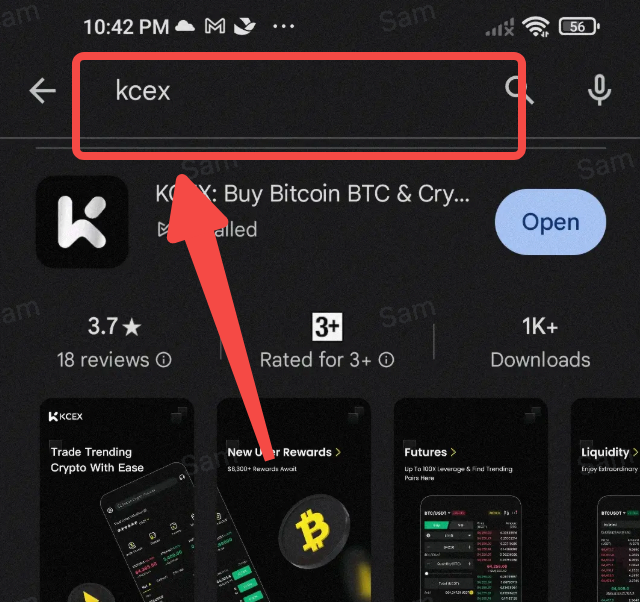This screenshot has height=602, width=640.
Task: Tap the magnifying glass search icon
Action: (518, 91)
